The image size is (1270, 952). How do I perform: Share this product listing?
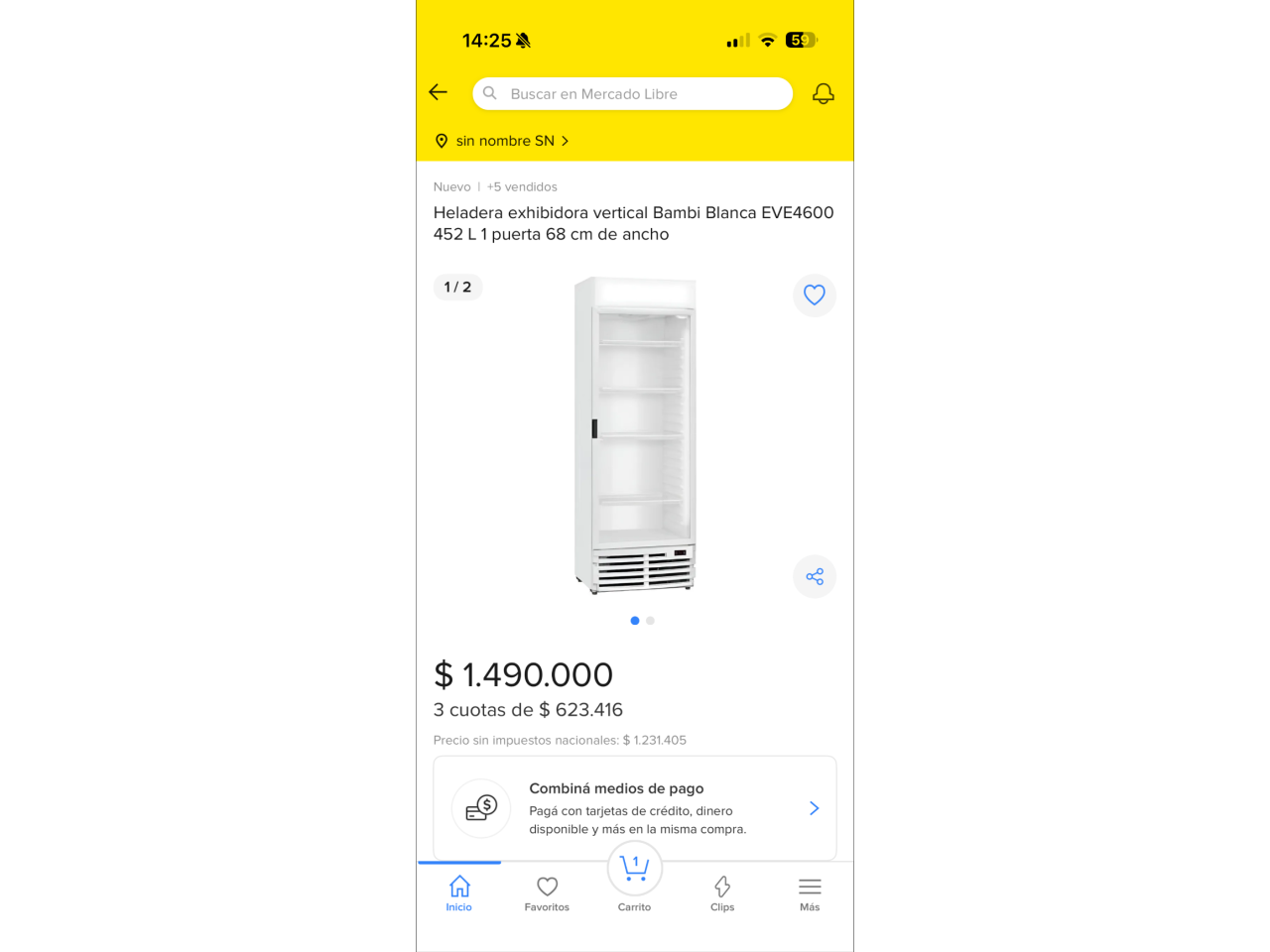[815, 577]
